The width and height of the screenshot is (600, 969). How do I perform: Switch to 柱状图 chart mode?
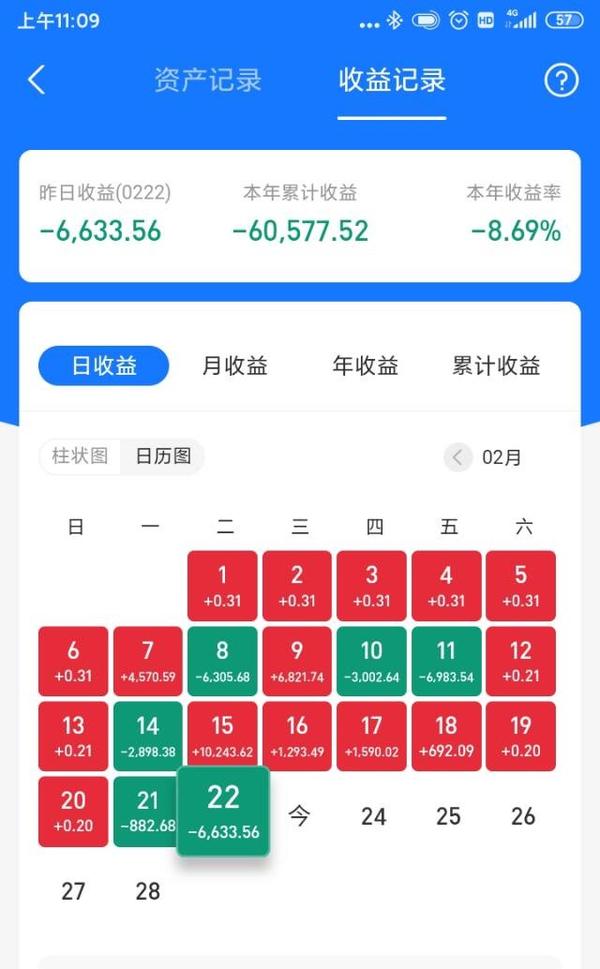[80, 456]
